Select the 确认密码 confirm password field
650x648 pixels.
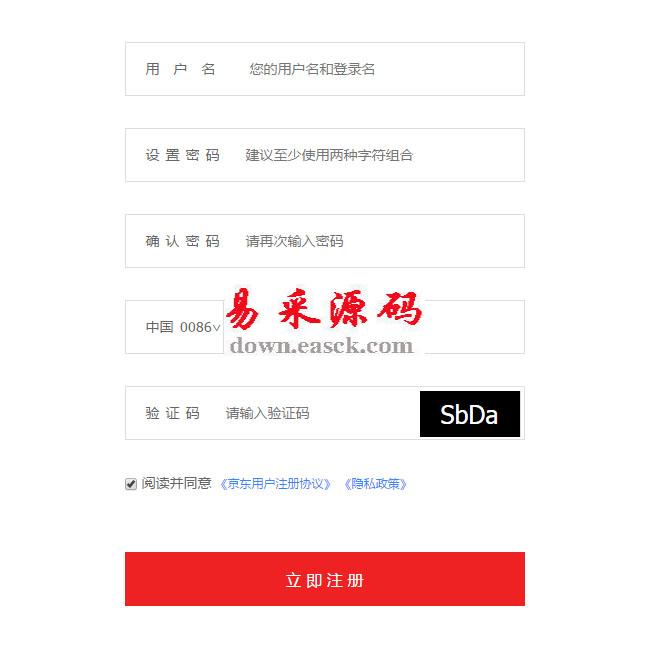pos(380,241)
